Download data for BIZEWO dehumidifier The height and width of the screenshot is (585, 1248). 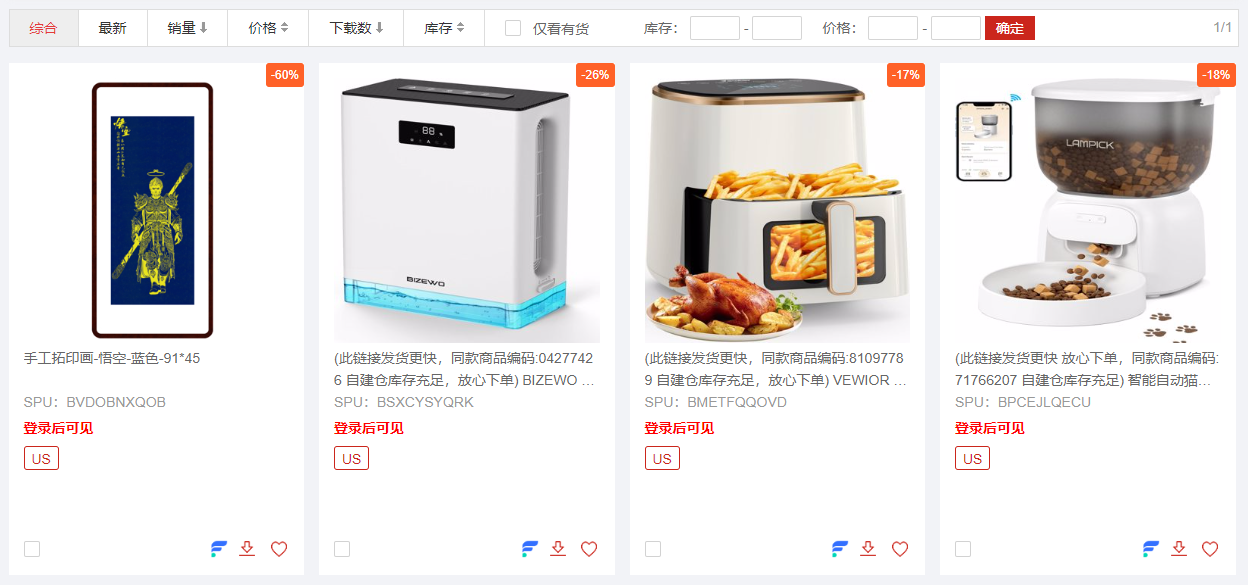point(558,549)
